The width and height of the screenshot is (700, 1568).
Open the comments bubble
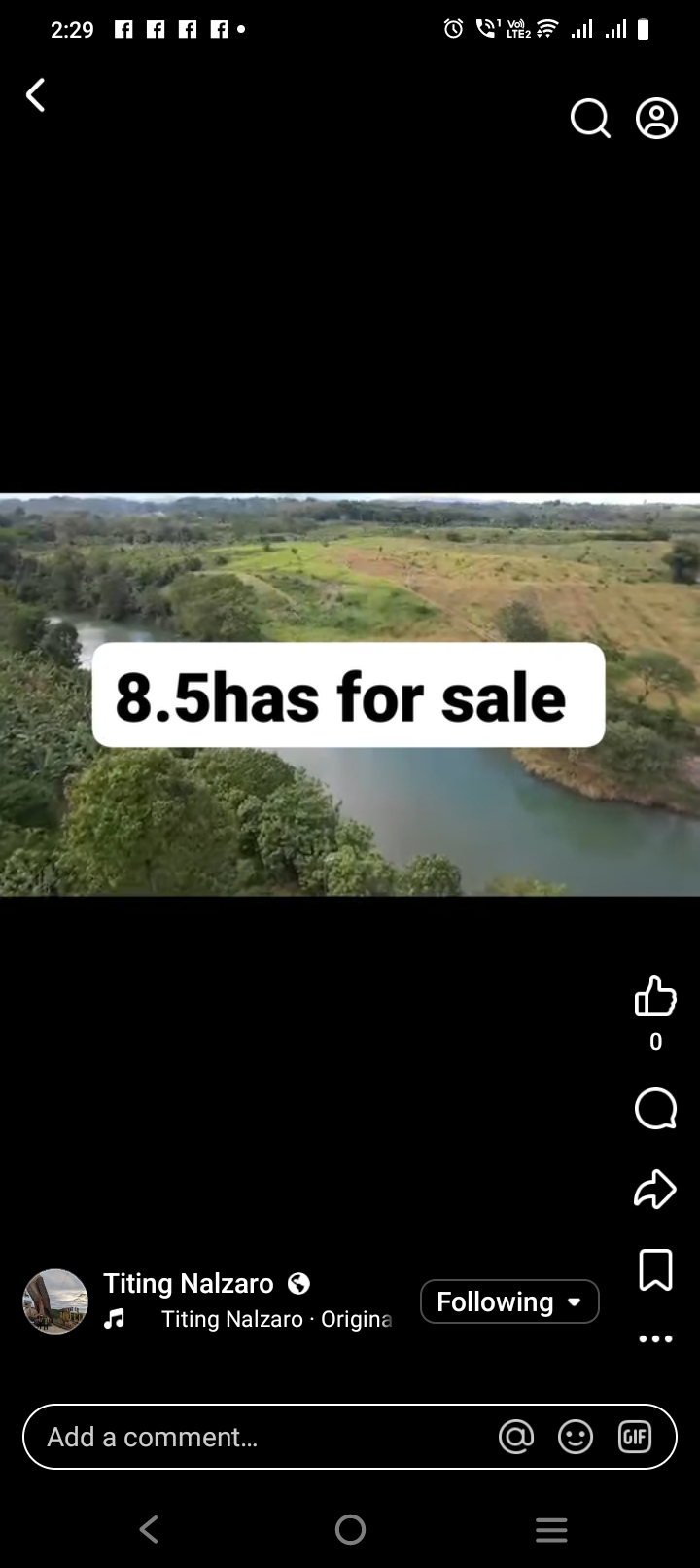coord(655,1108)
